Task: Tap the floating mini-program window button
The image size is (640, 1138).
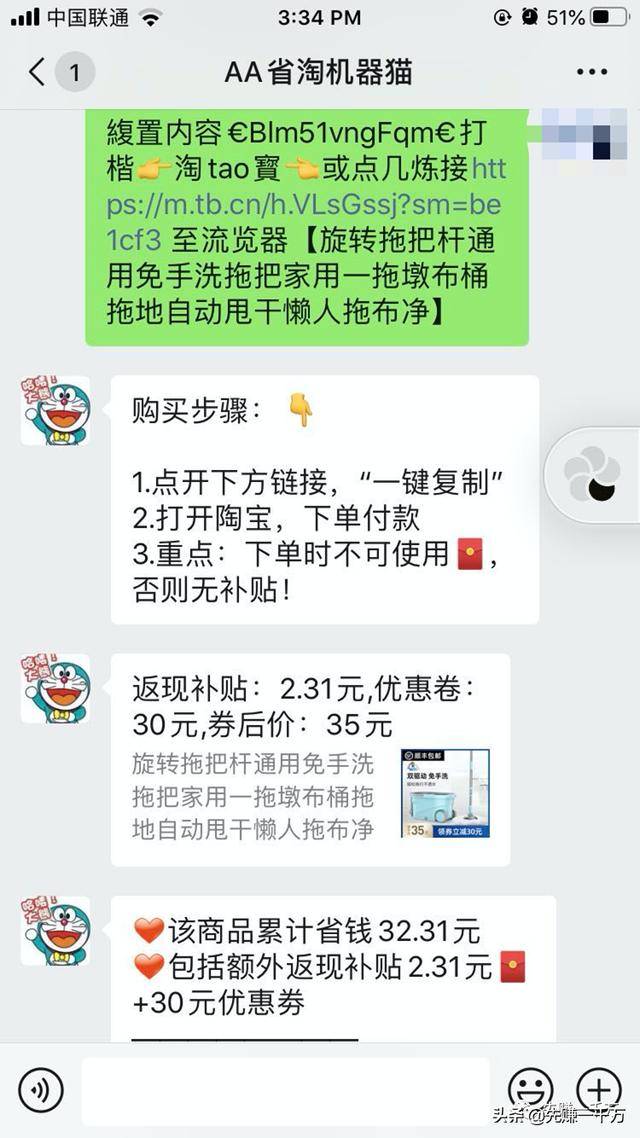Action: coord(593,475)
